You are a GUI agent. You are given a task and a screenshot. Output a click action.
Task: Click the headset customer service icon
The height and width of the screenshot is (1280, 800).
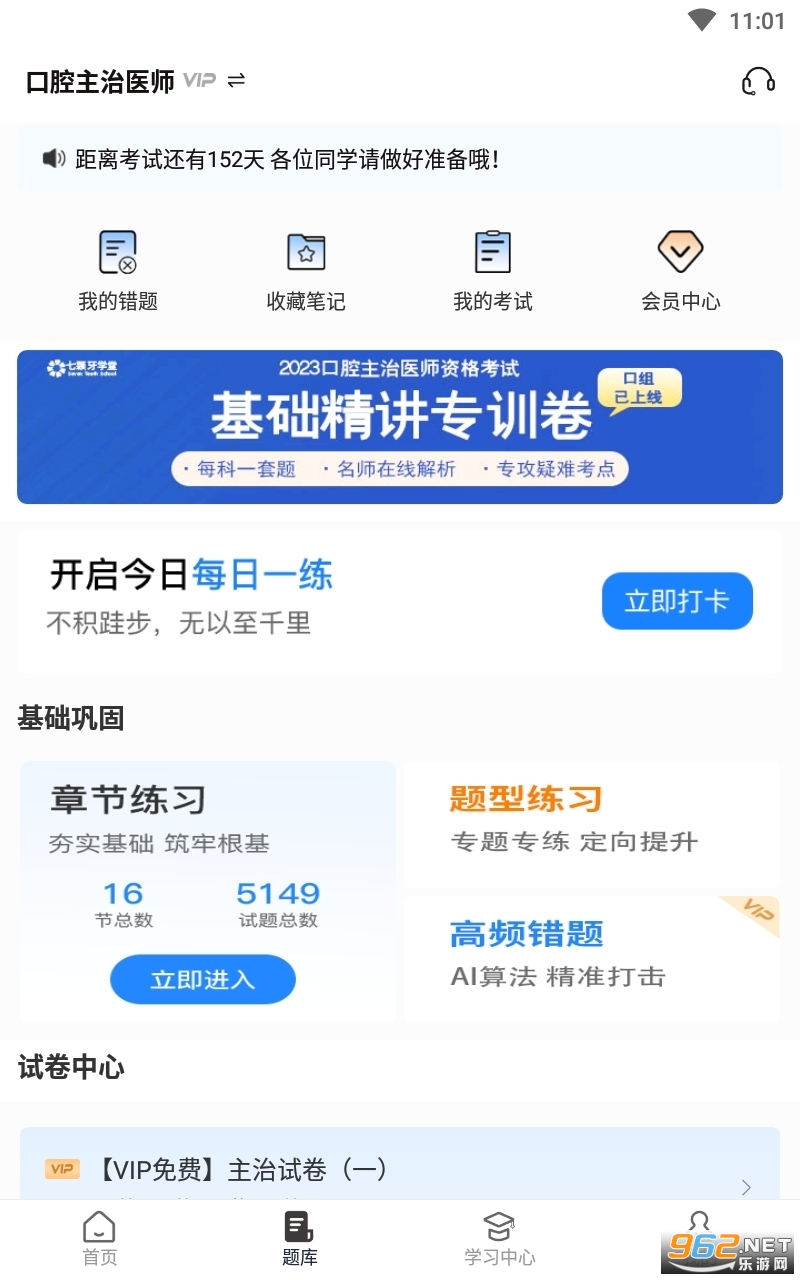[757, 80]
